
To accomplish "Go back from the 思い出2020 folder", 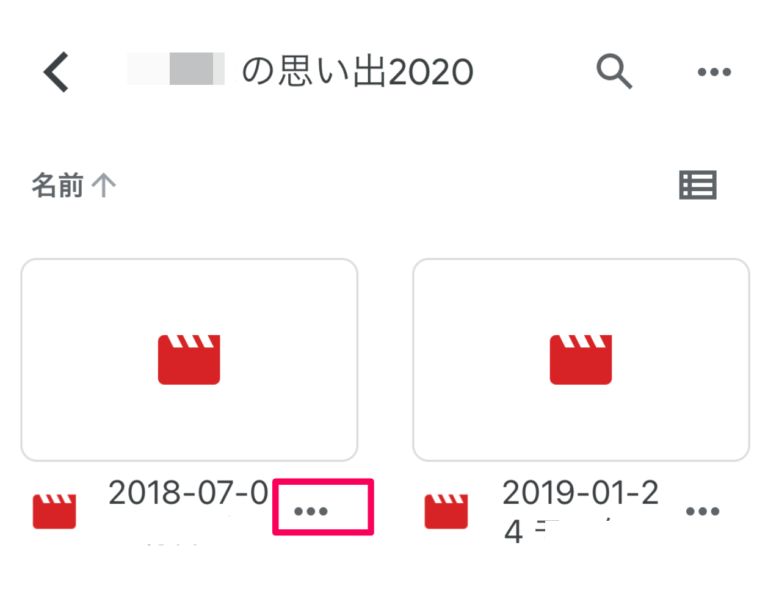I will [57, 72].
